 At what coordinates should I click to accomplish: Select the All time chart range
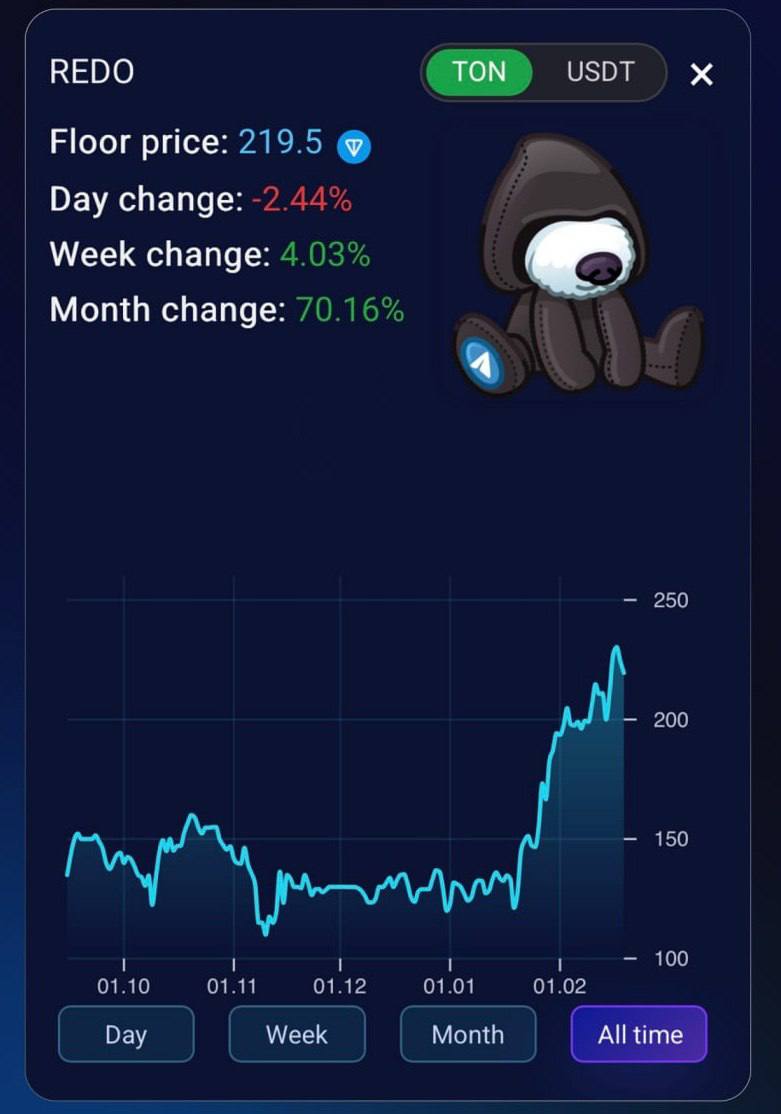[639, 1034]
